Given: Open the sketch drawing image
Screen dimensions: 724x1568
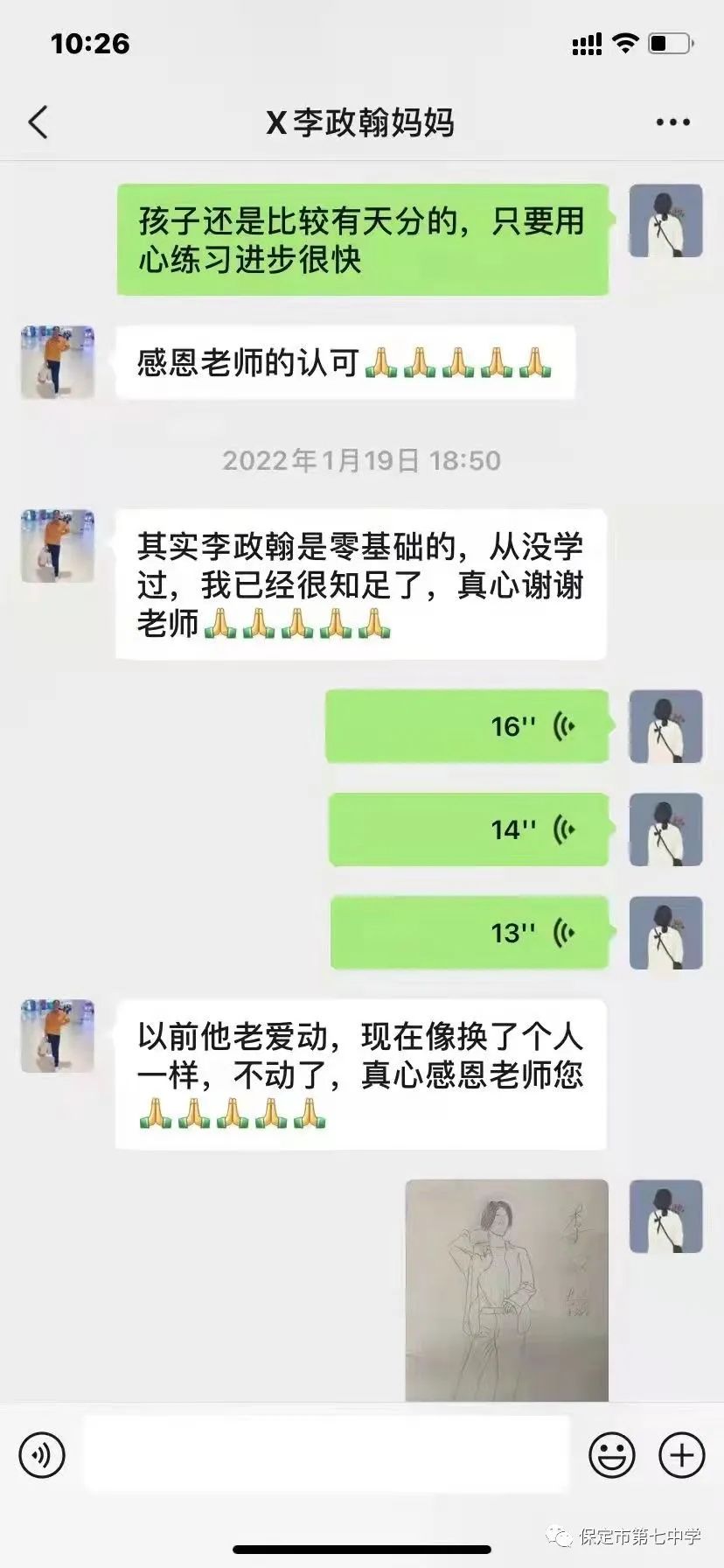Looking at the screenshot, I should (506, 1290).
